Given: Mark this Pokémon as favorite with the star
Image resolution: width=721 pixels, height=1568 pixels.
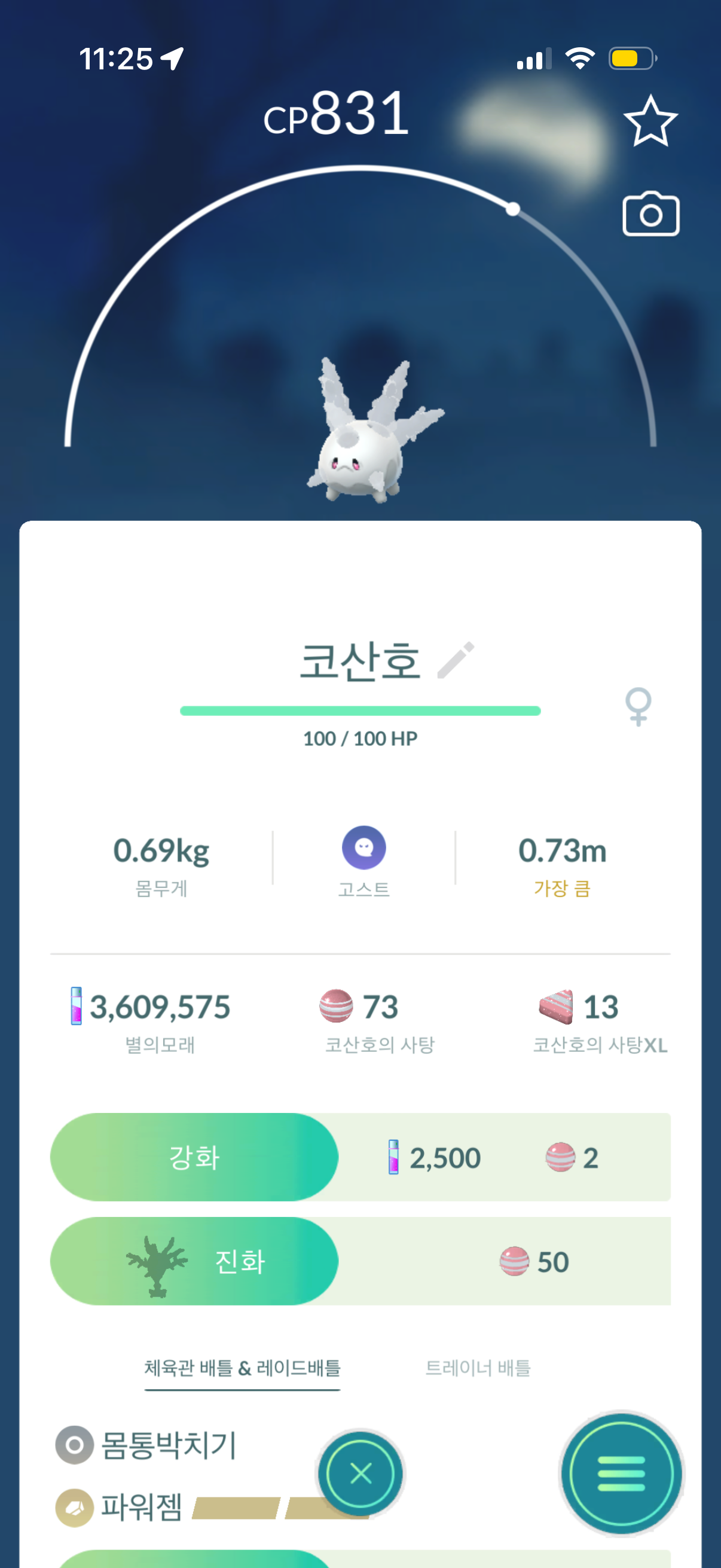Looking at the screenshot, I should click(x=650, y=121).
